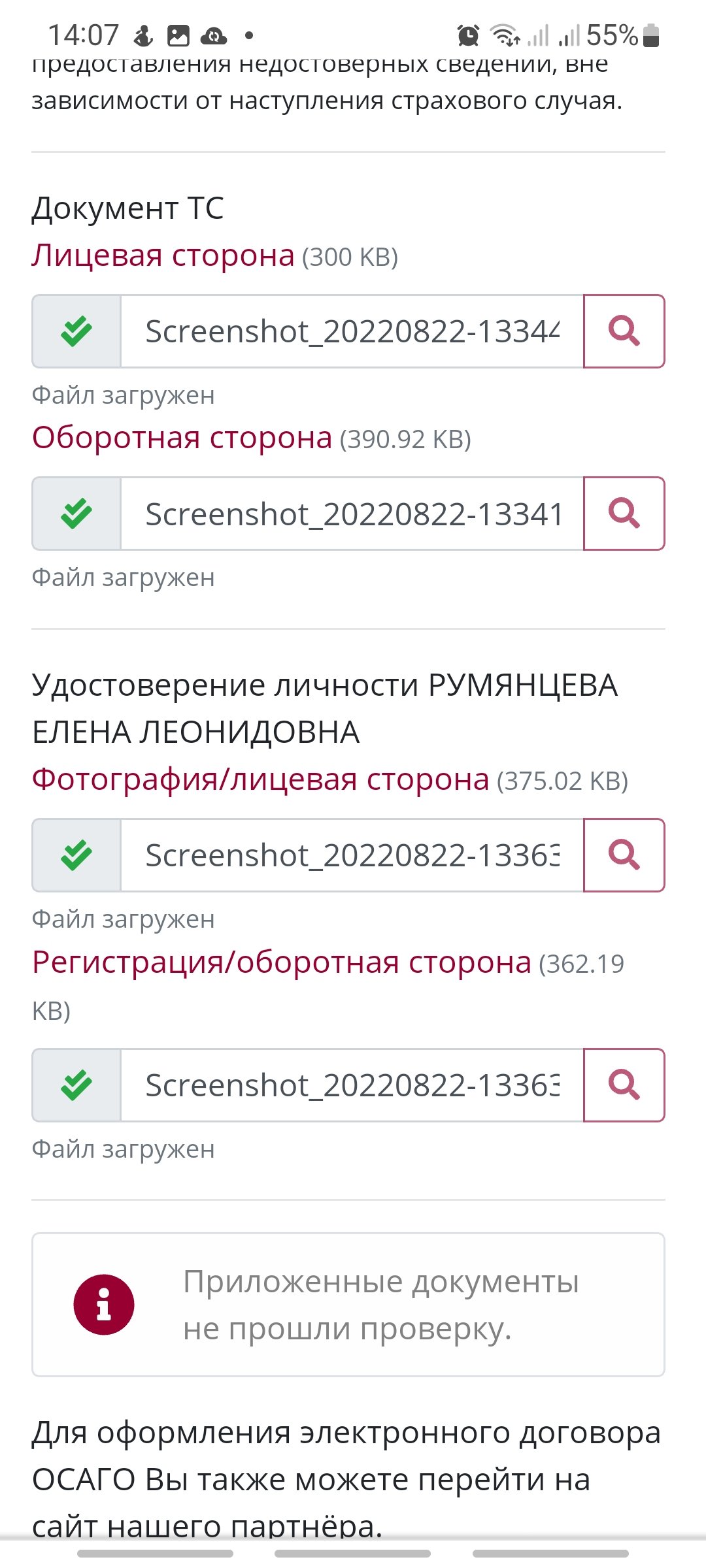Tap the Регистрация/оборотная сторона file name field
Screen dimensions: 706x1568
352,1085
